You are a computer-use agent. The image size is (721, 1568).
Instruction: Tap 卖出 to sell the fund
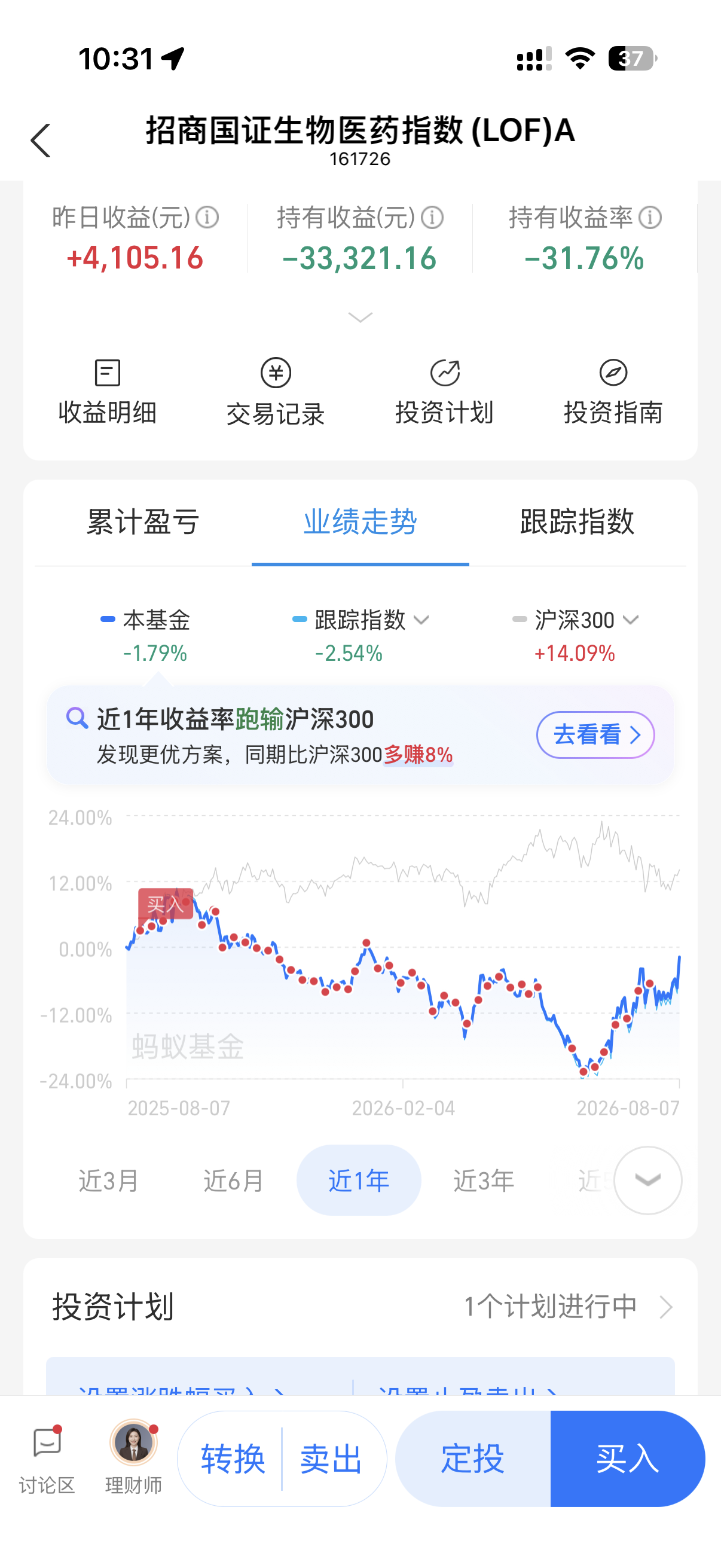(332, 1459)
